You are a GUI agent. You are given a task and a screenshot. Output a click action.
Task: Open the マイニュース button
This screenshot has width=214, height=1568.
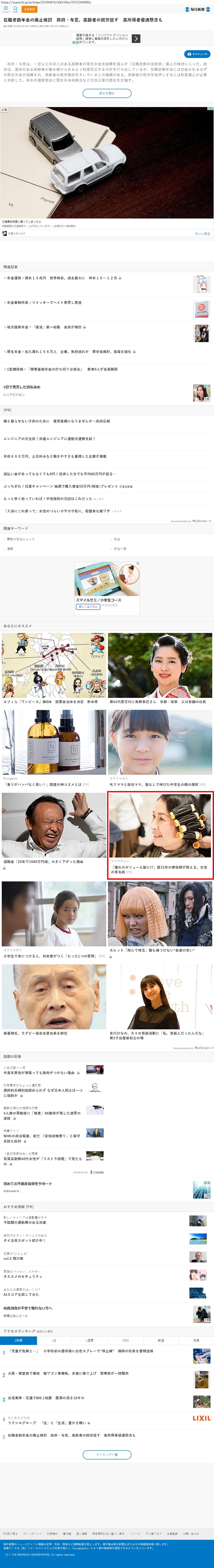(197, 54)
